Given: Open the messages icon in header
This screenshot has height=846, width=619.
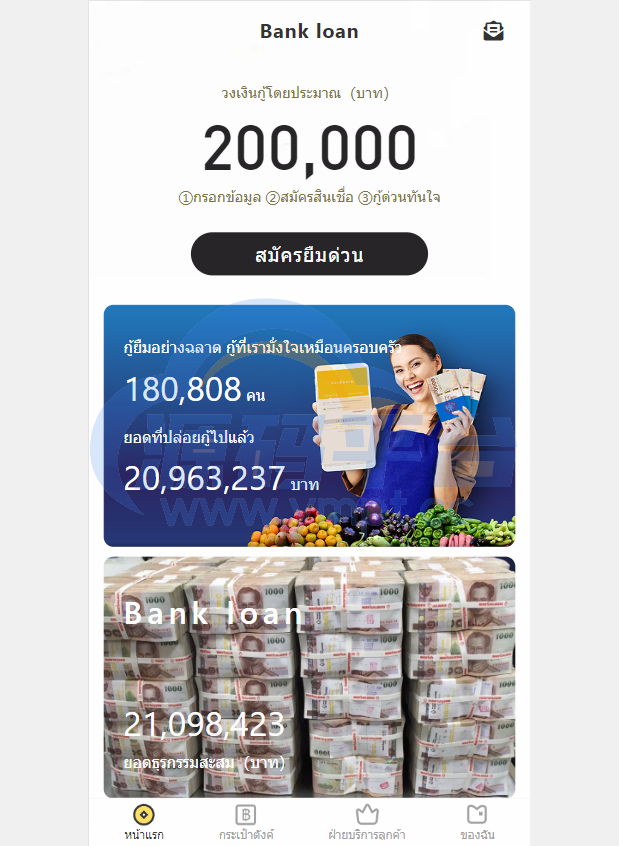Looking at the screenshot, I should click(x=493, y=31).
